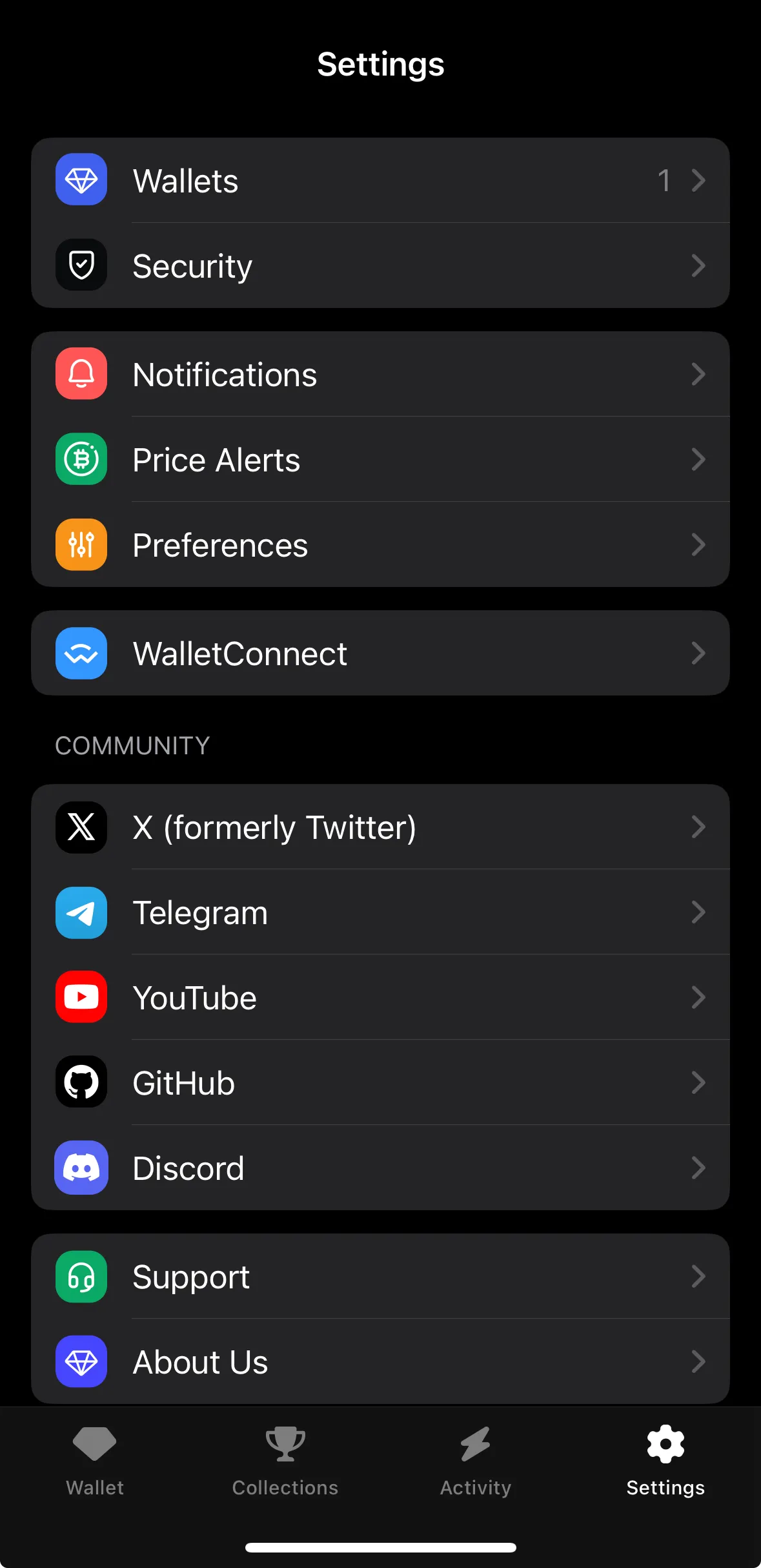The width and height of the screenshot is (761, 1568).
Task: Click the Security shield icon
Action: tap(81, 265)
